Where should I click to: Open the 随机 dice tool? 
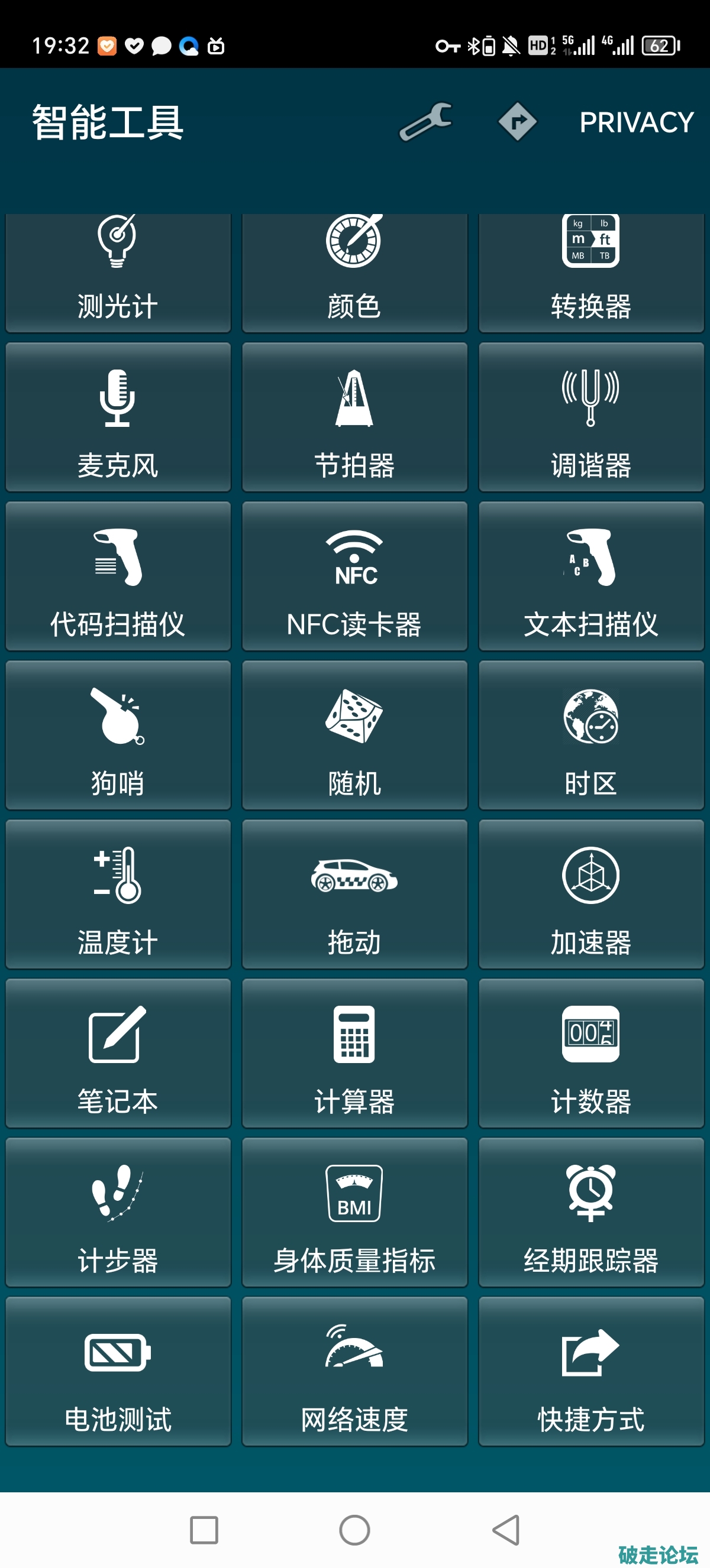point(354,735)
